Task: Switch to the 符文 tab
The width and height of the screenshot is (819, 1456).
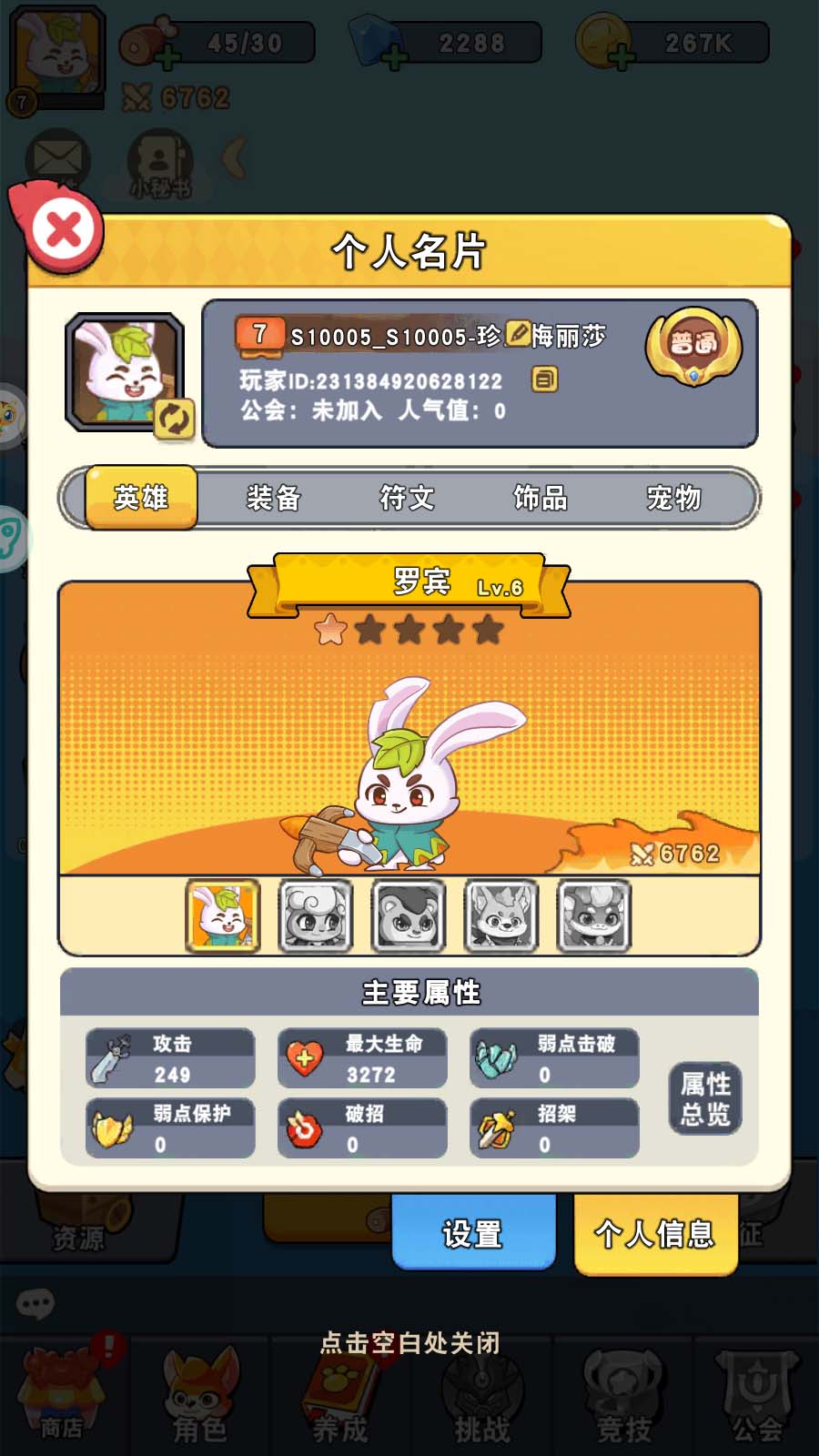Action: tap(407, 498)
